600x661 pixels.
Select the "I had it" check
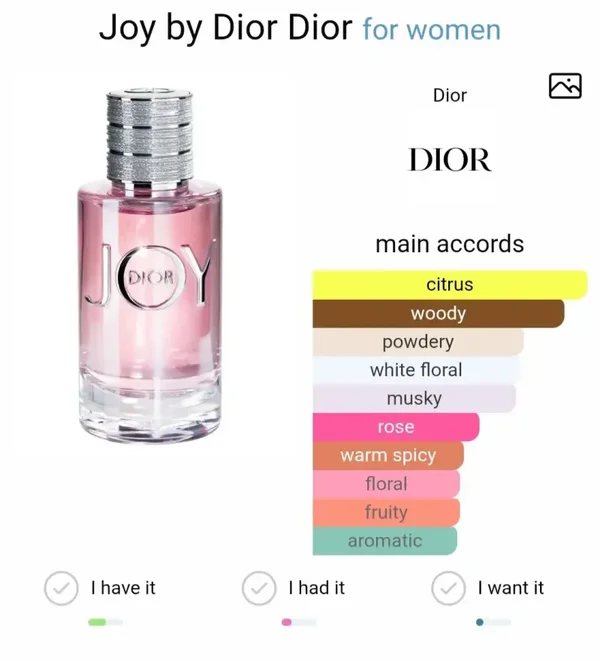(x=259, y=589)
